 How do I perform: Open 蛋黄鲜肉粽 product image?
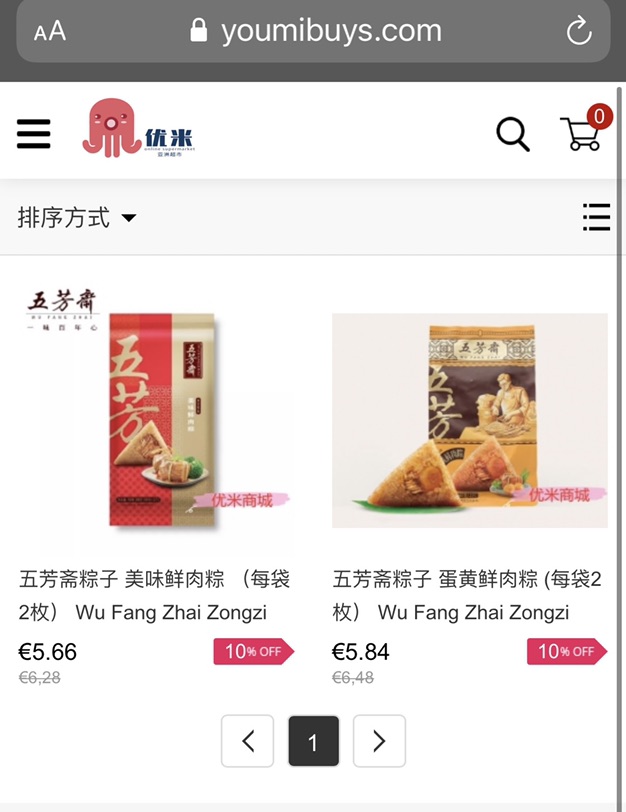coord(469,420)
